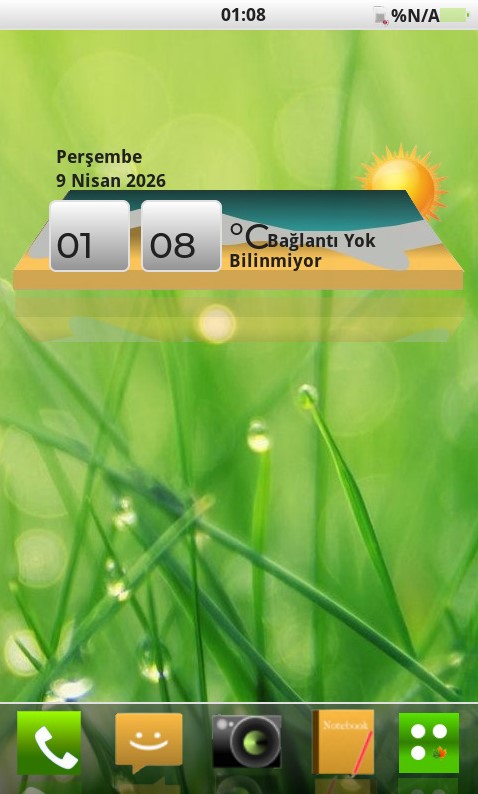Open the app drawer
478x794 pixels.
pyautogui.click(x=429, y=743)
